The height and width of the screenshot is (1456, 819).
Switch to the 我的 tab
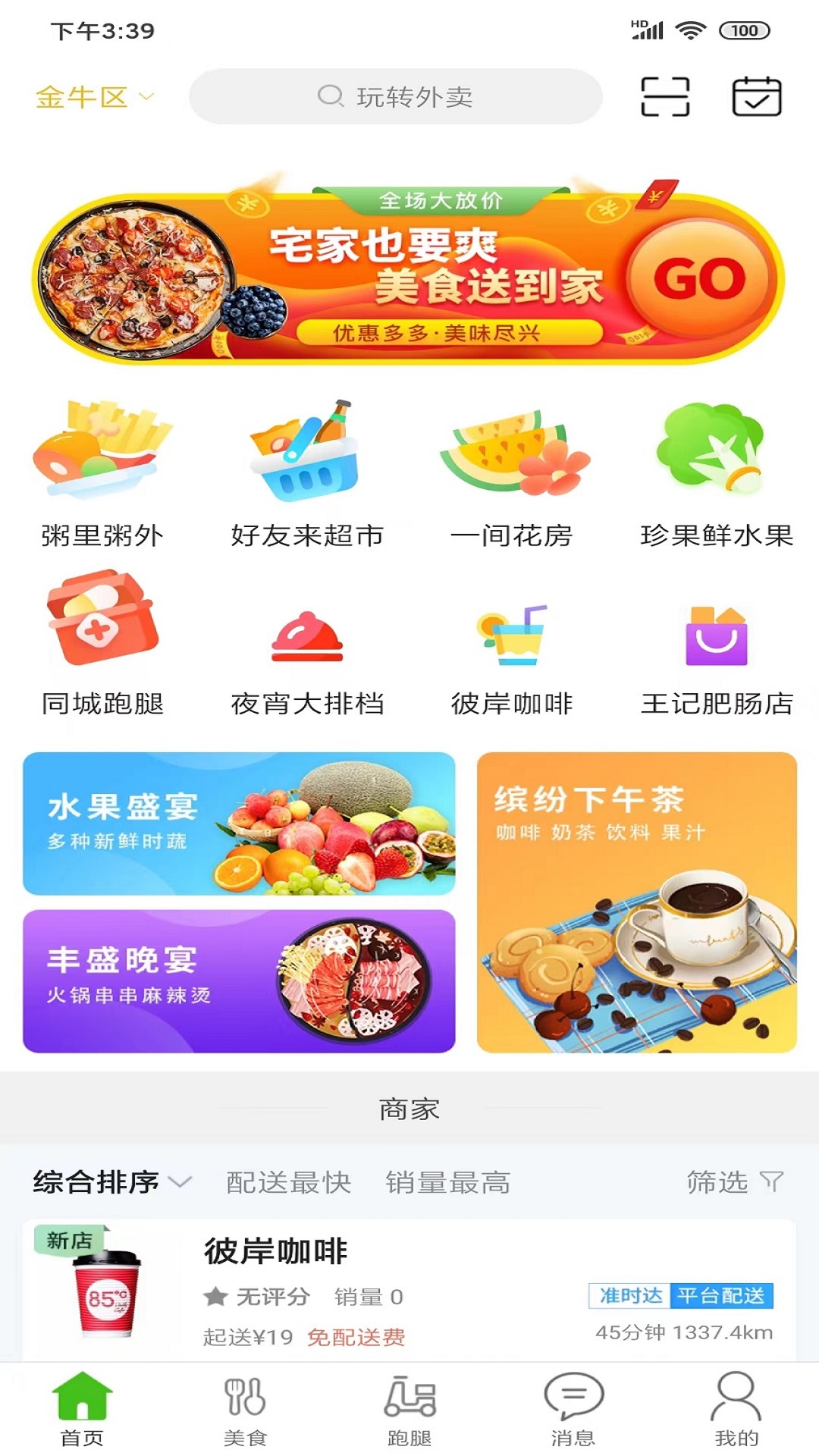pyautogui.click(x=736, y=1409)
